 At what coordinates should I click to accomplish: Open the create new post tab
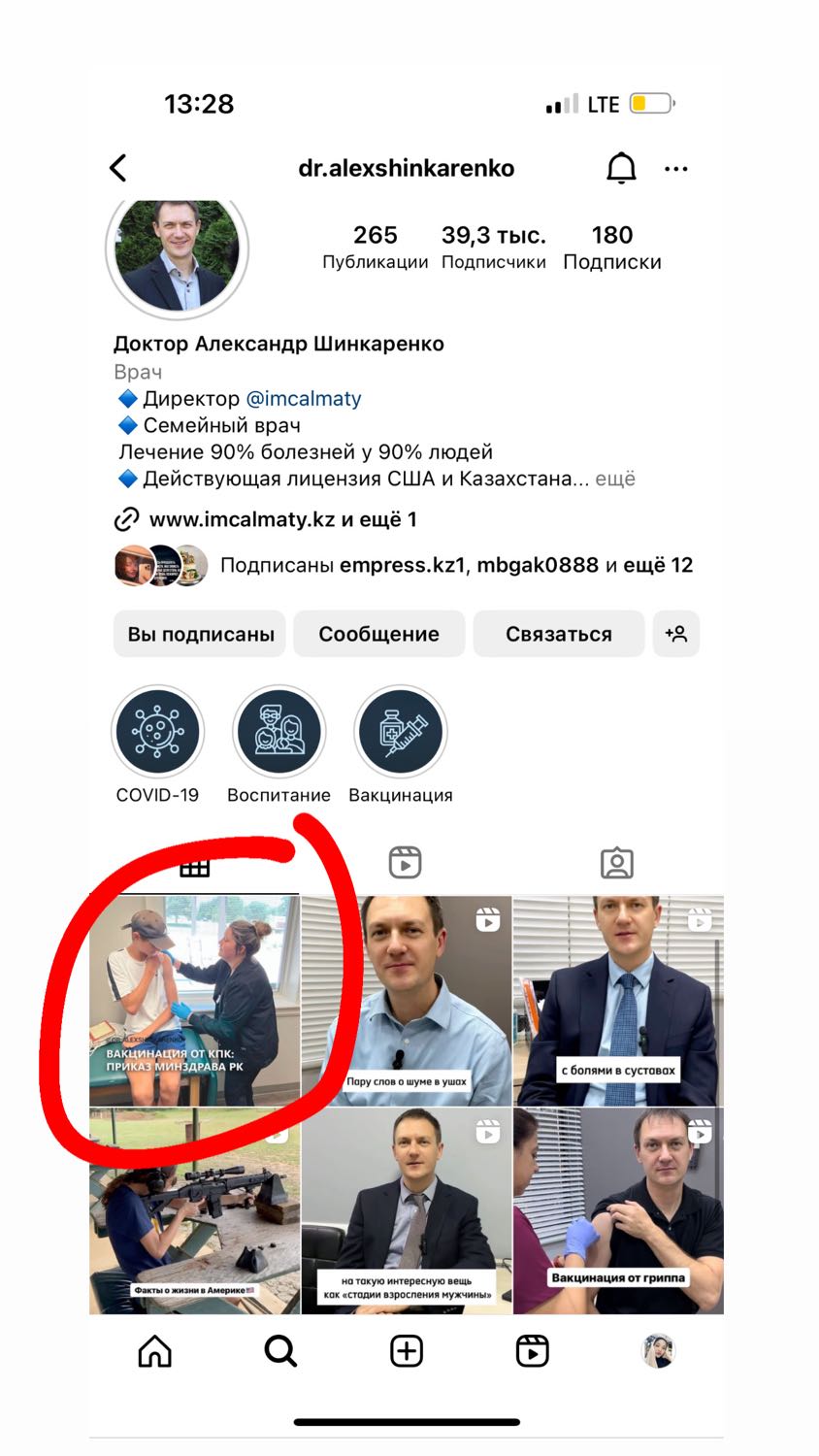(x=407, y=1351)
